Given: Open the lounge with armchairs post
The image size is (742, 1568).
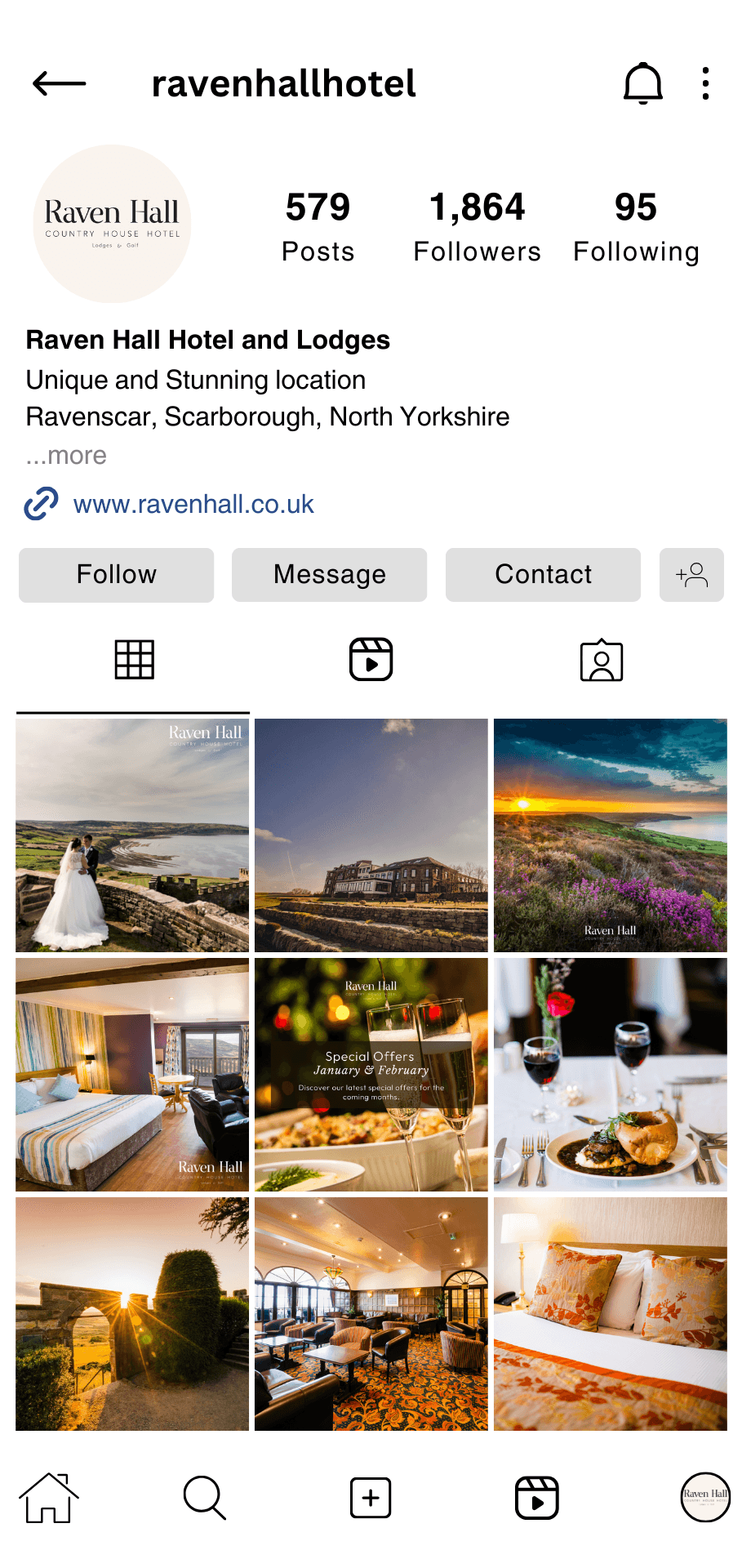Looking at the screenshot, I should pyautogui.click(x=371, y=1314).
